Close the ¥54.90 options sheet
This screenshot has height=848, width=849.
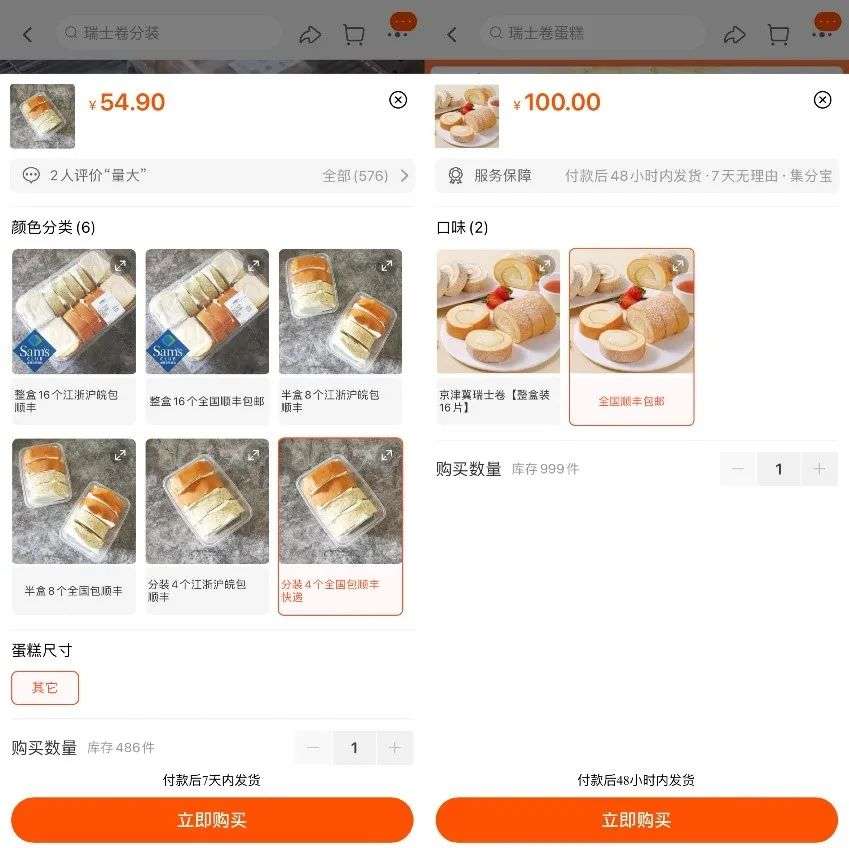pyautogui.click(x=398, y=100)
